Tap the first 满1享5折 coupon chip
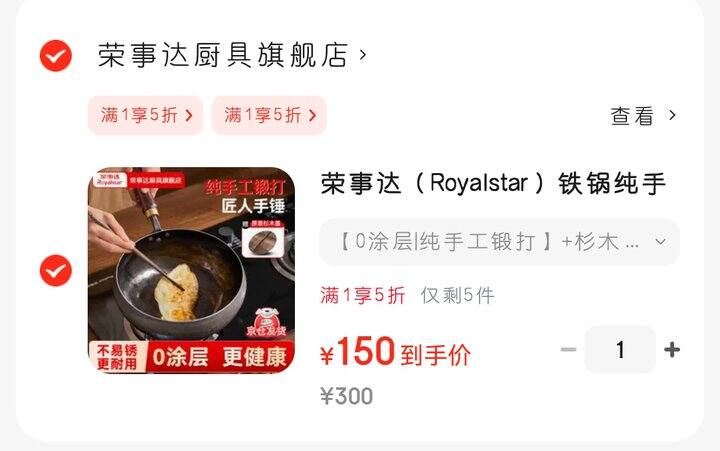 (x=146, y=115)
